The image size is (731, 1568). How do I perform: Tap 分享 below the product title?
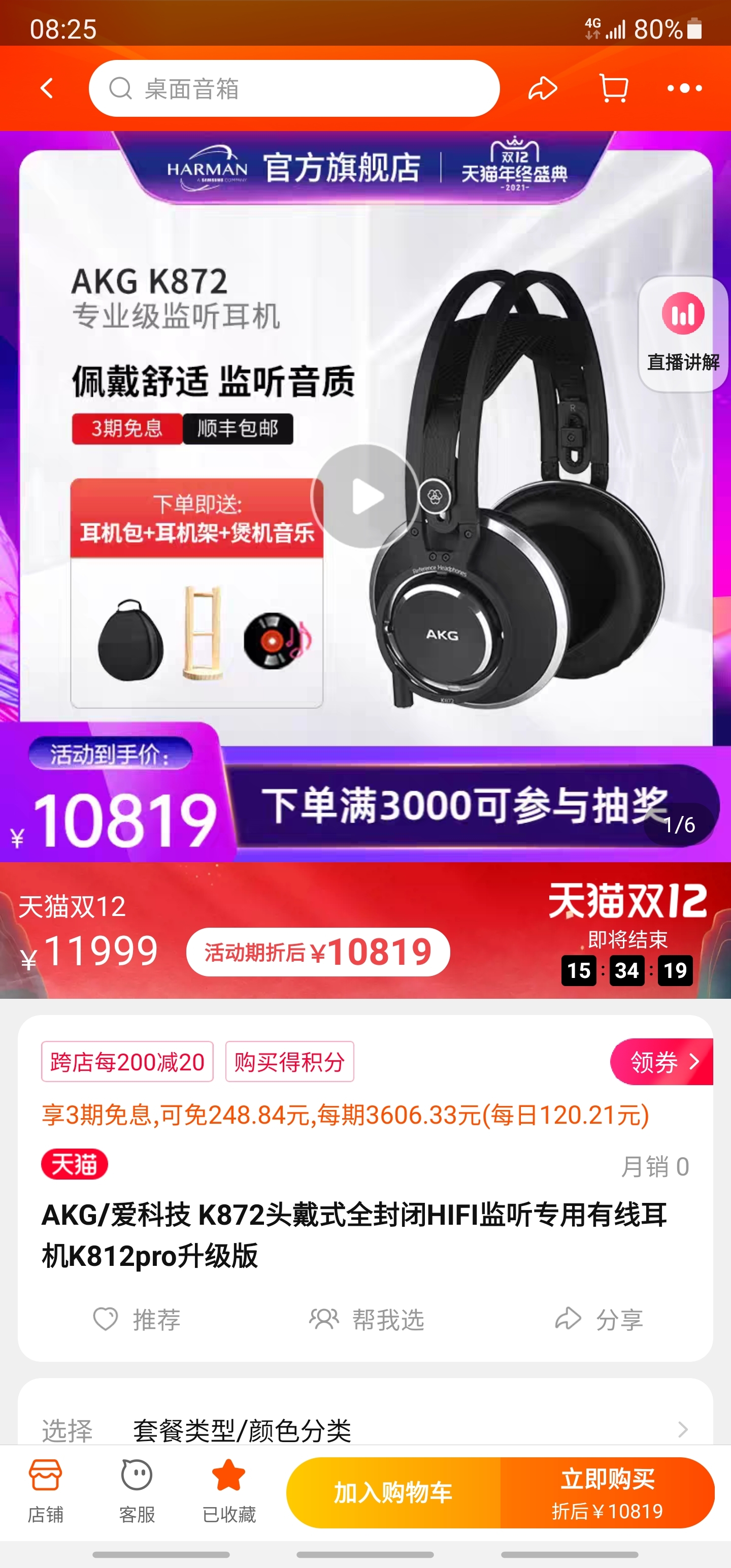pos(599,1319)
